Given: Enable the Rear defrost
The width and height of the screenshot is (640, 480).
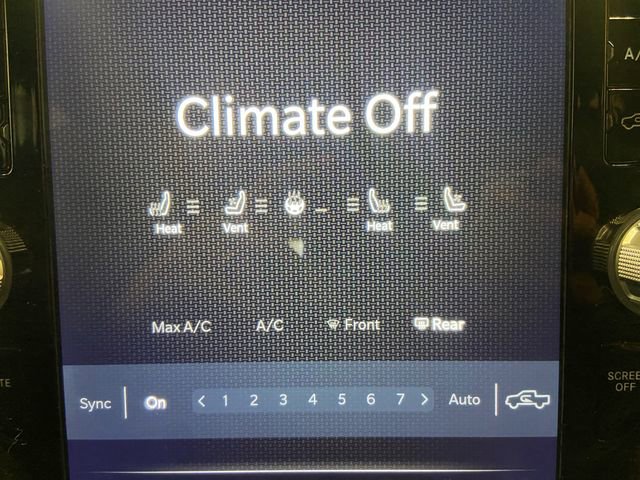Looking at the screenshot, I should 438,324.
